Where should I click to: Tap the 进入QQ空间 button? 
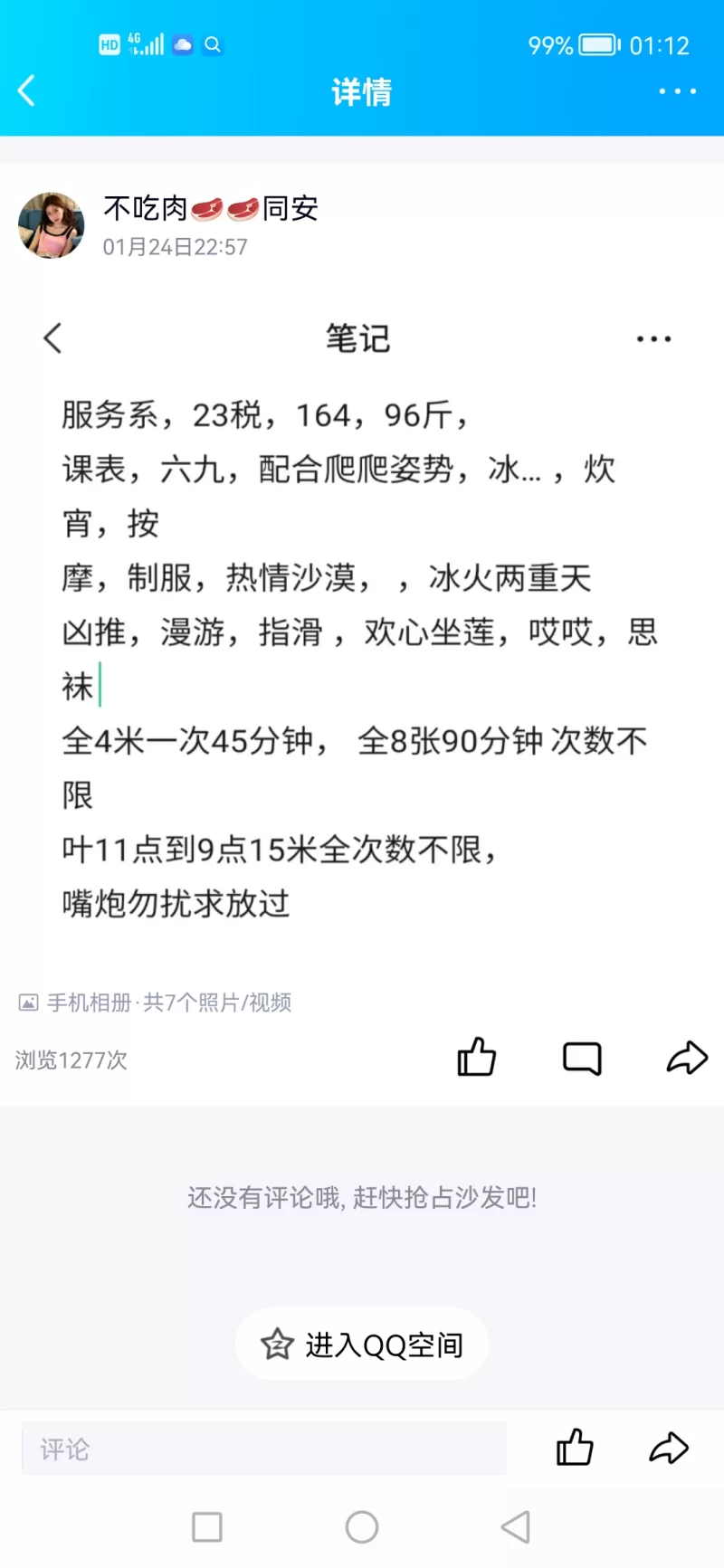[362, 1345]
